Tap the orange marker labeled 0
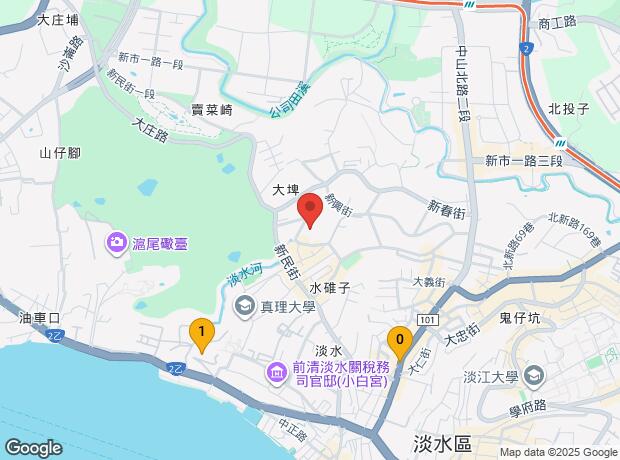 (400, 342)
